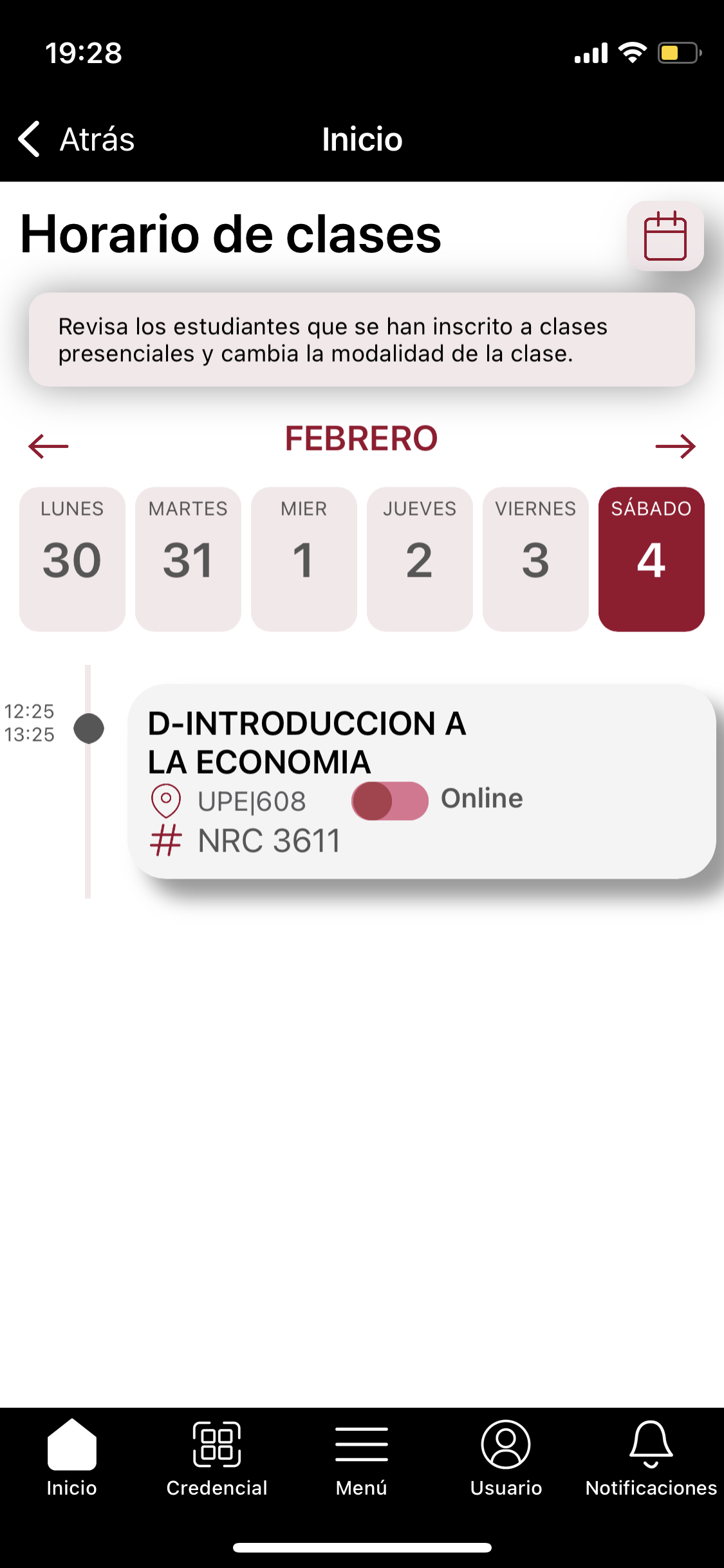
Task: Select Sábado 4
Action: pos(651,559)
